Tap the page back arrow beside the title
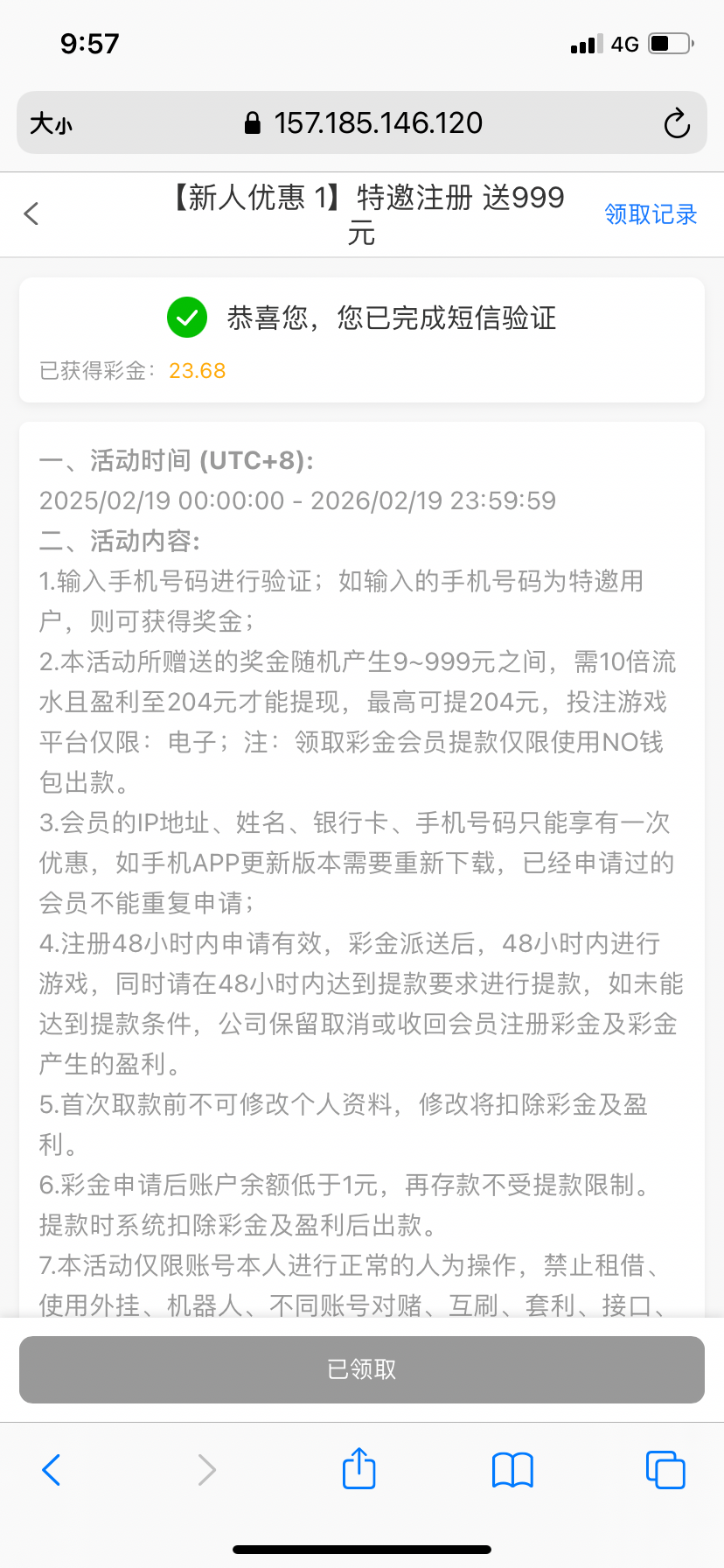This screenshot has width=724, height=1568. coord(32,213)
